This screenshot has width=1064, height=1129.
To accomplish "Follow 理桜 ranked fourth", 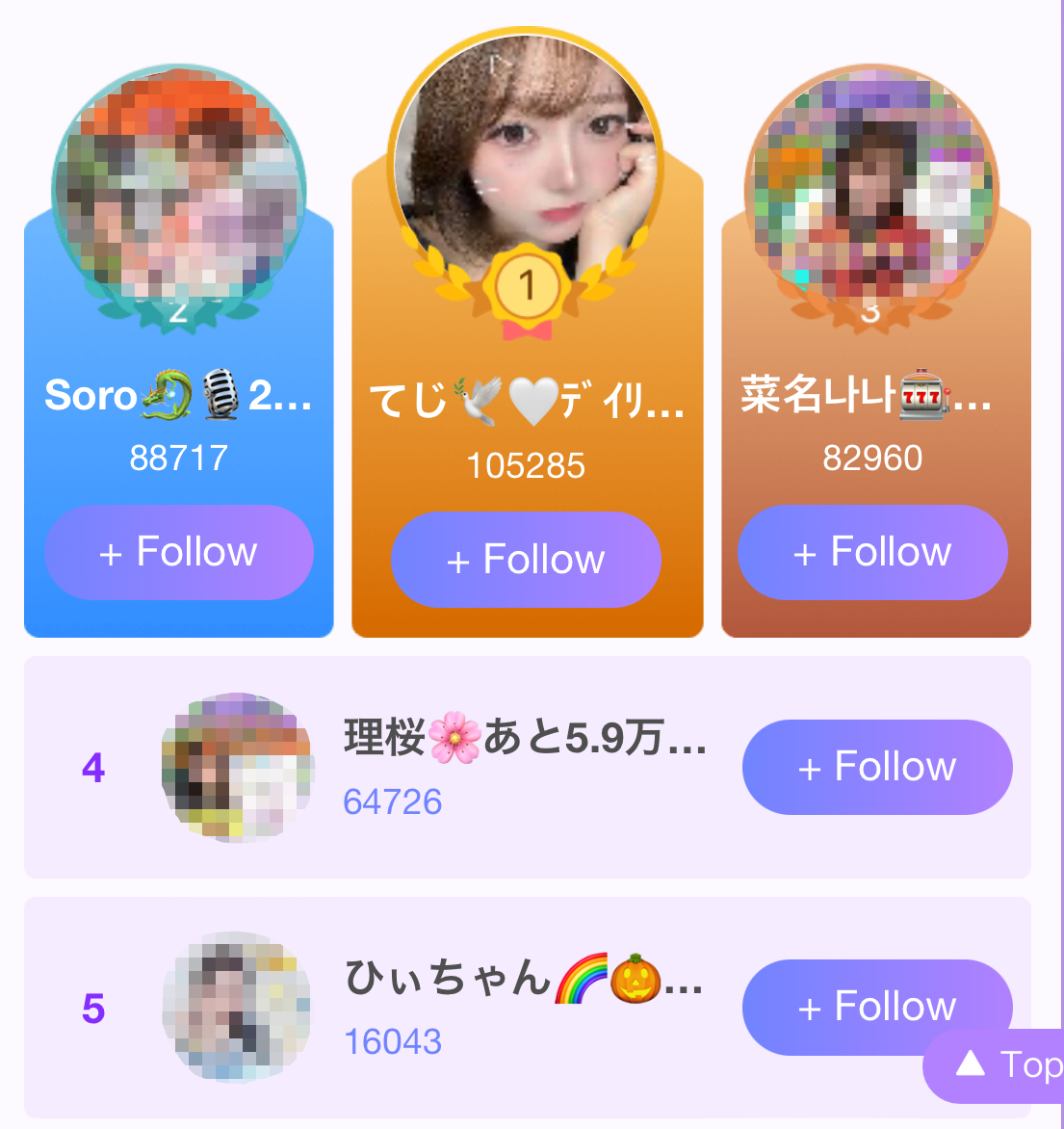I will click(876, 767).
